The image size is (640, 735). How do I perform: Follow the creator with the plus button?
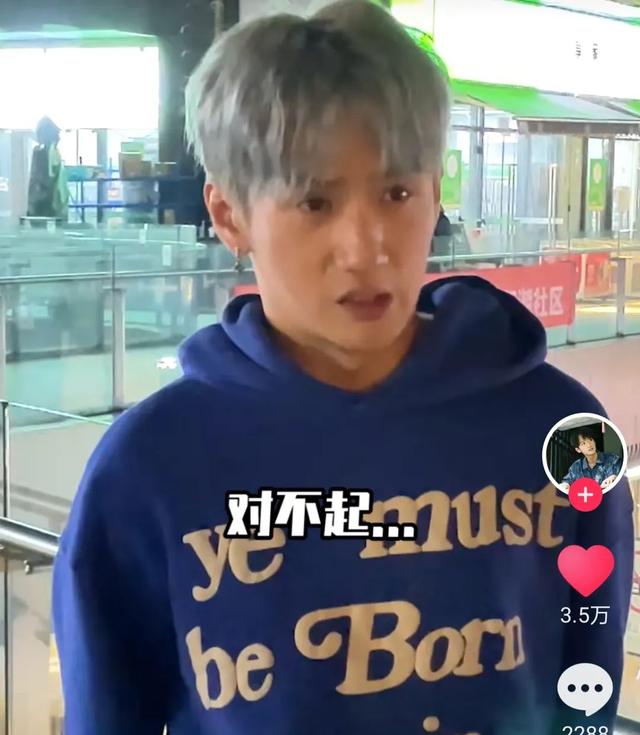coord(585,494)
